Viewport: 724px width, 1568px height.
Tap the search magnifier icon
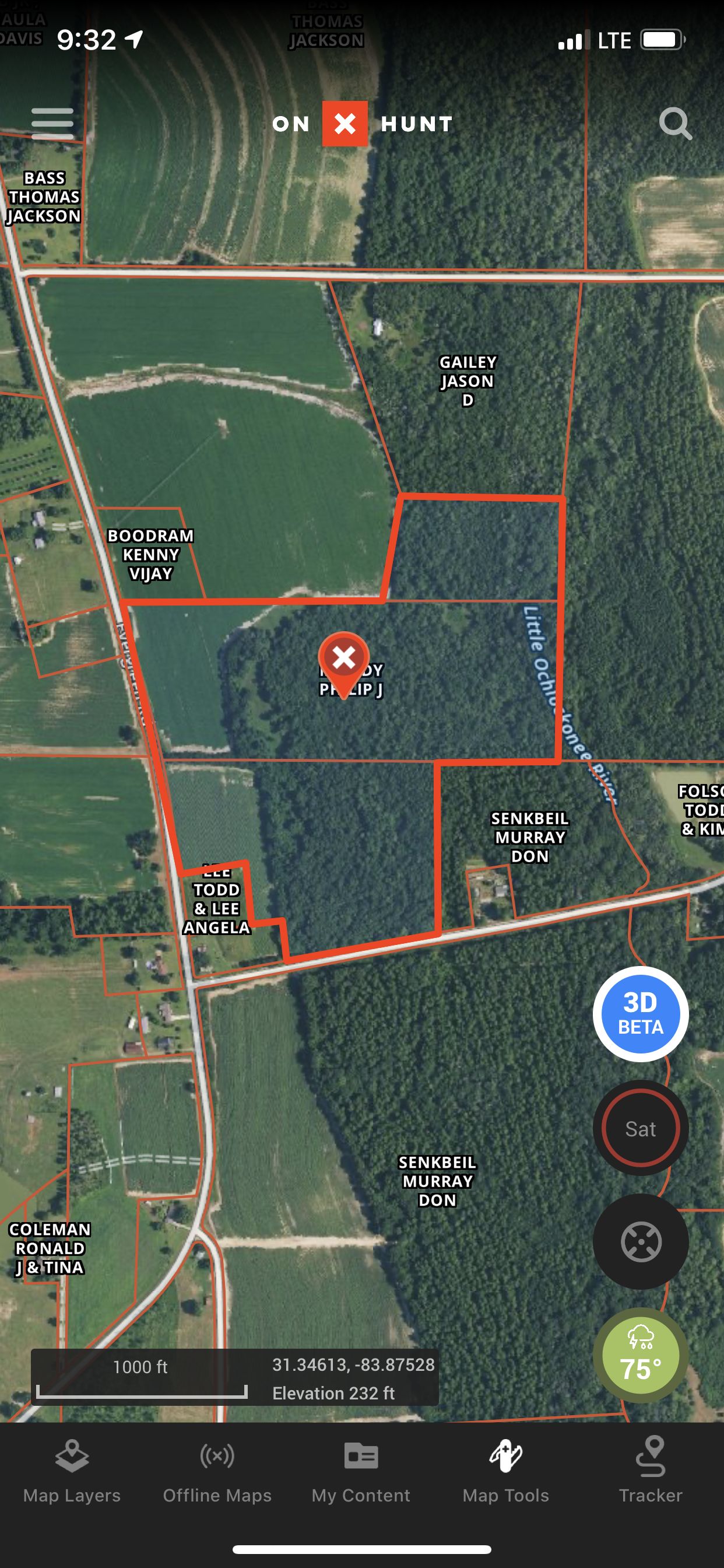pyautogui.click(x=677, y=125)
